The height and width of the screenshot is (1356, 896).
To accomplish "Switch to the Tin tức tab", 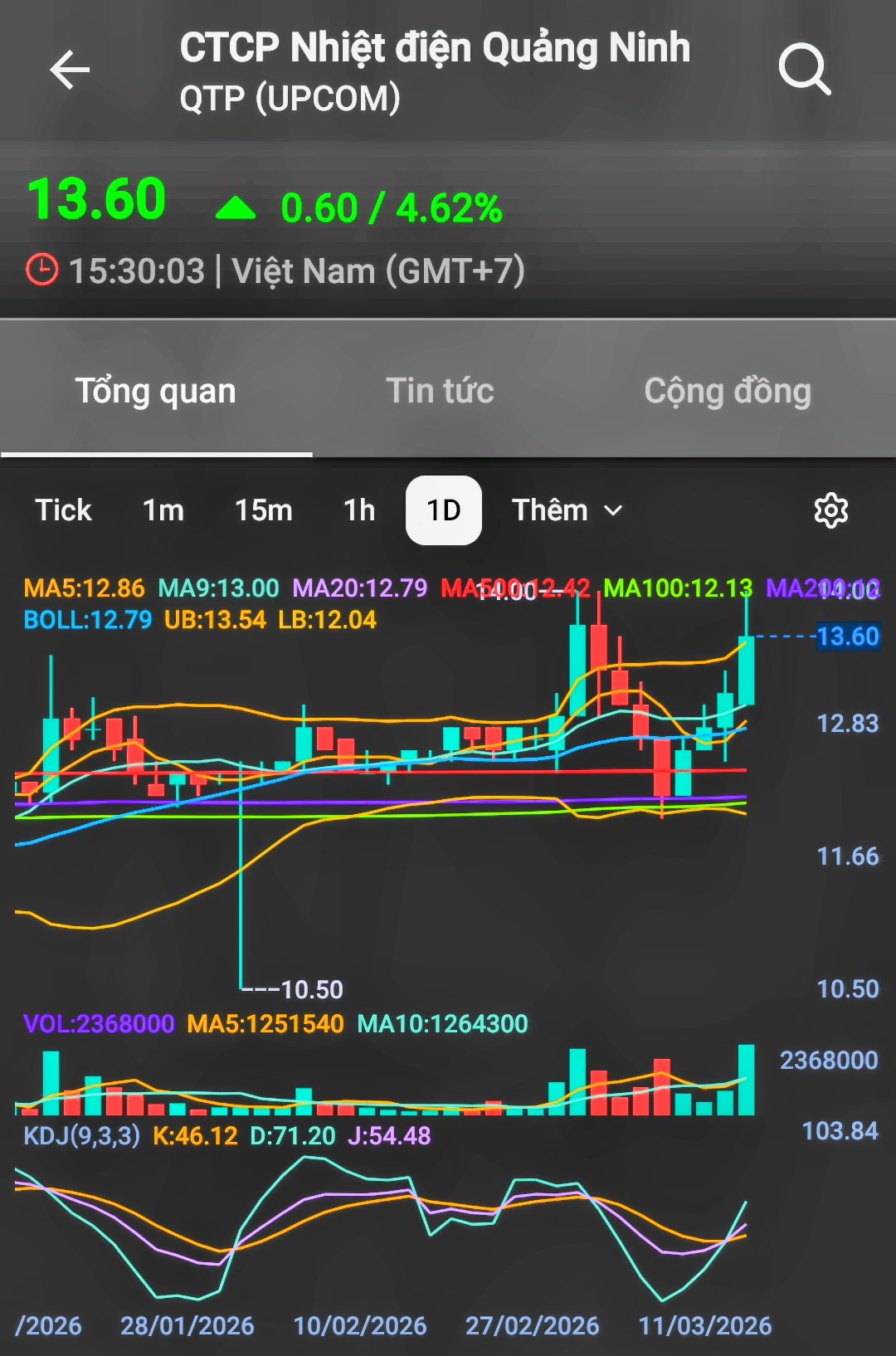I will [440, 390].
